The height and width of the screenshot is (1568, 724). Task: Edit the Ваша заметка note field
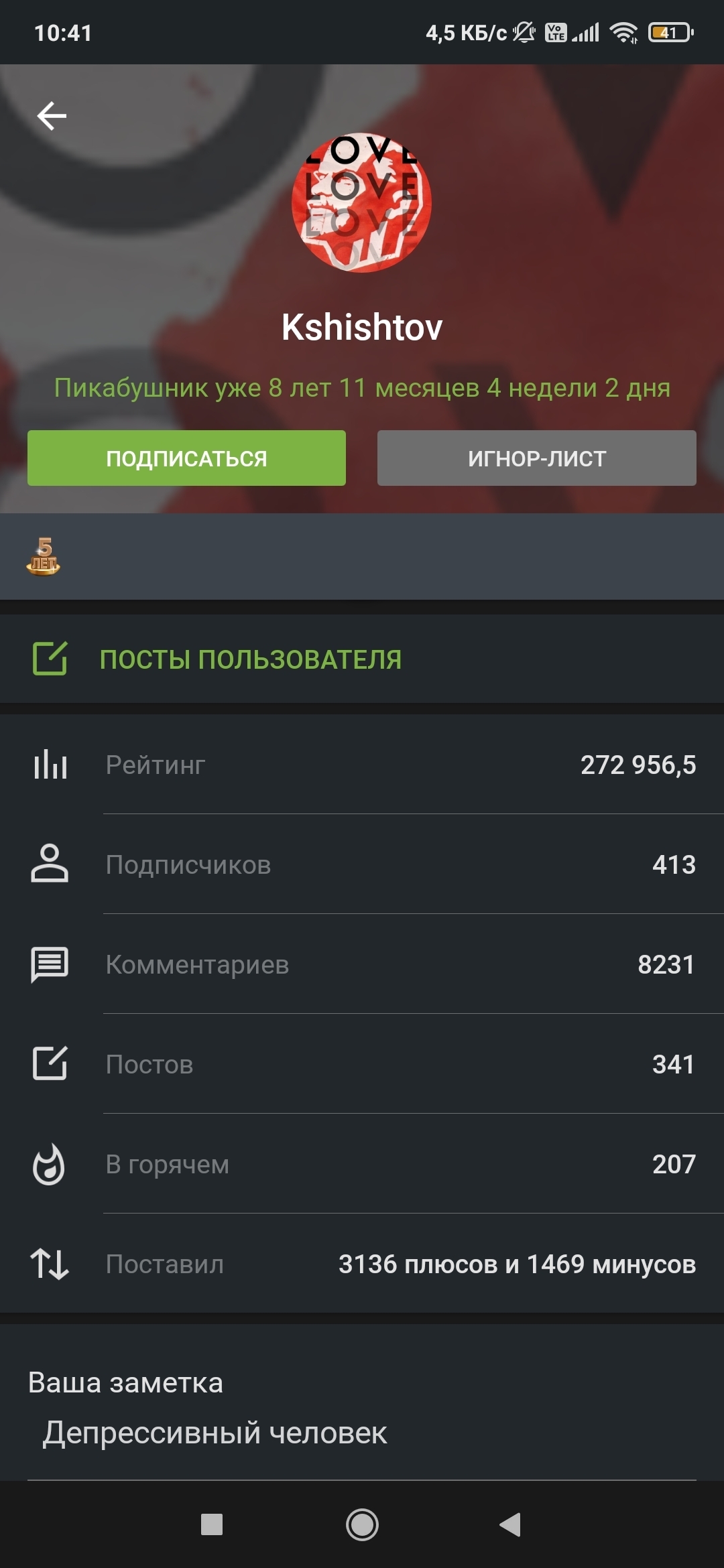pyautogui.click(x=361, y=1433)
